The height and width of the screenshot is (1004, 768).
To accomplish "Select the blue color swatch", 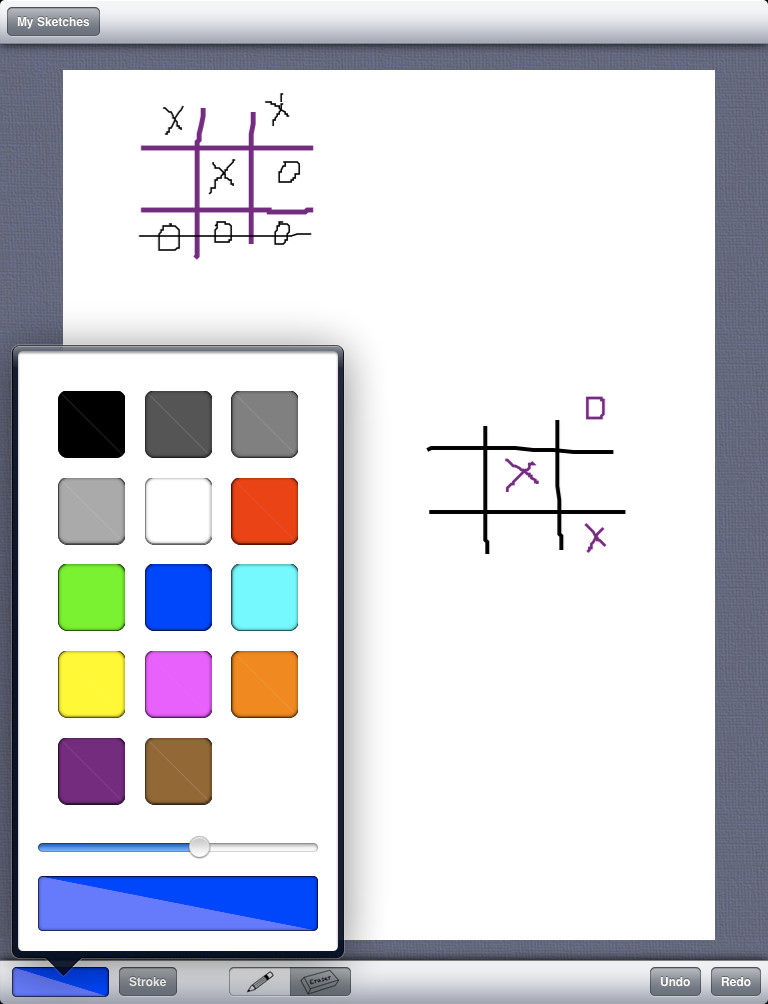I will [x=178, y=597].
